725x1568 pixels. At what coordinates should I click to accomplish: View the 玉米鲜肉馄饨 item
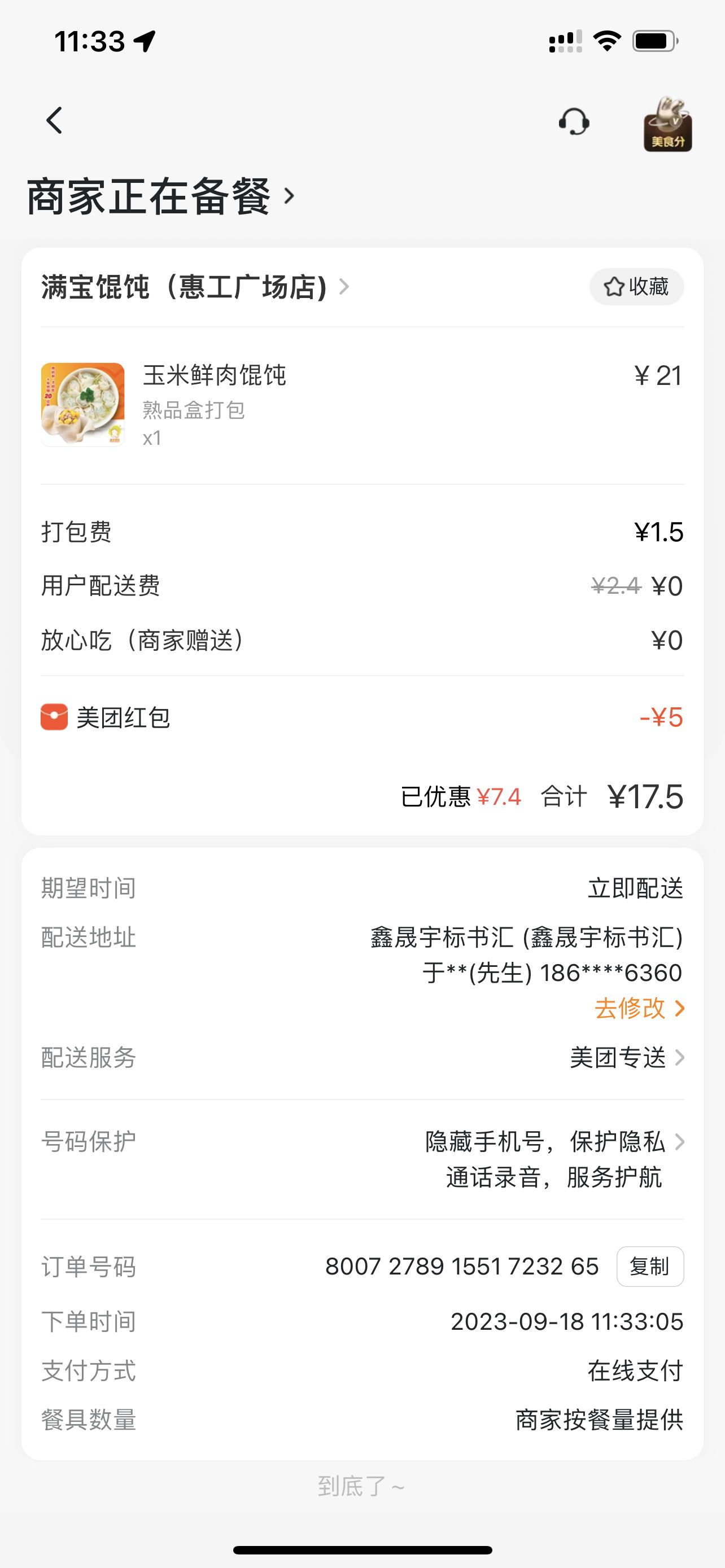(x=214, y=375)
